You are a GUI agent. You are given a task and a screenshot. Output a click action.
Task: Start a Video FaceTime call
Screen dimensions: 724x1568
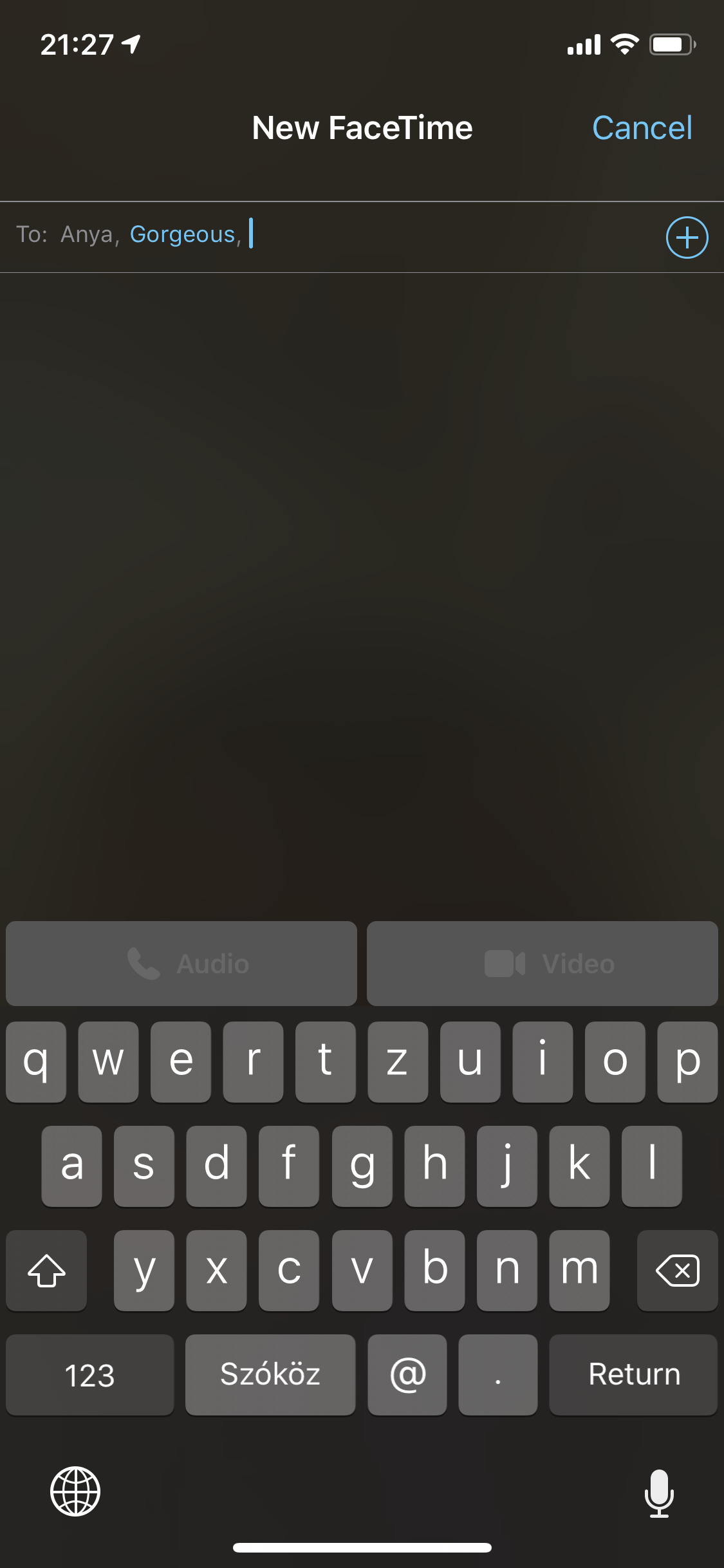(543, 964)
